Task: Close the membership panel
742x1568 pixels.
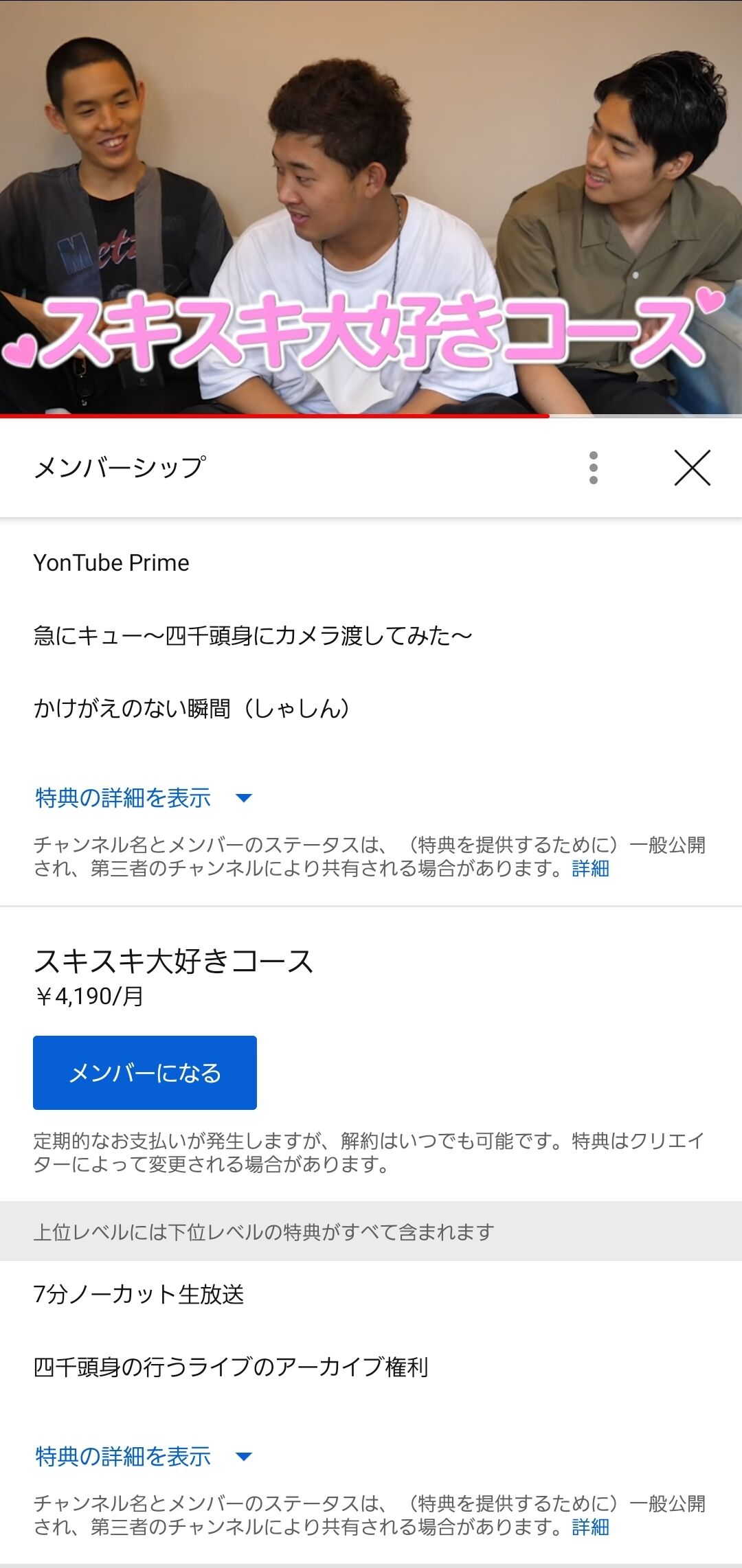Action: pos(692,468)
